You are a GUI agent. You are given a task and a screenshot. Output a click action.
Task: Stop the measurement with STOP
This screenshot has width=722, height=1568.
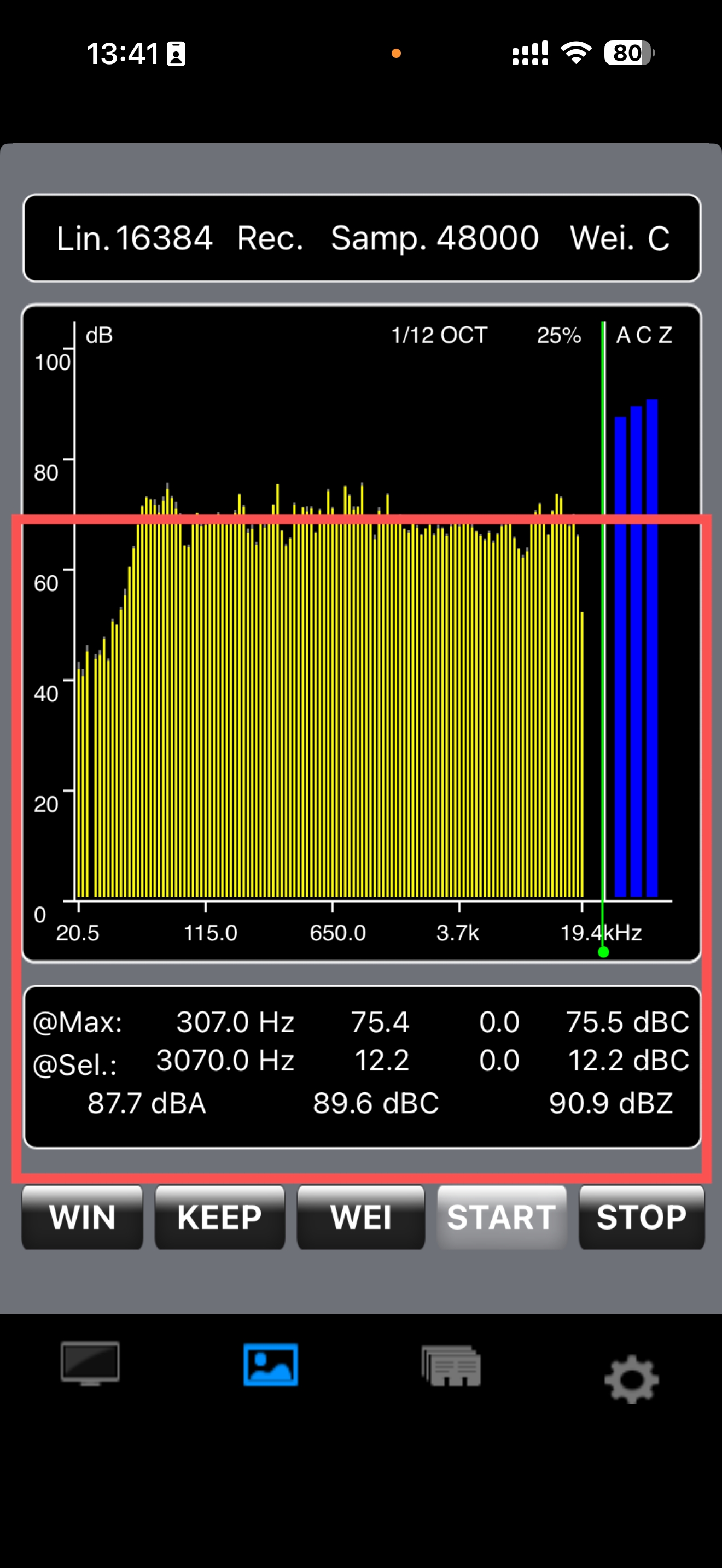[x=642, y=1218]
